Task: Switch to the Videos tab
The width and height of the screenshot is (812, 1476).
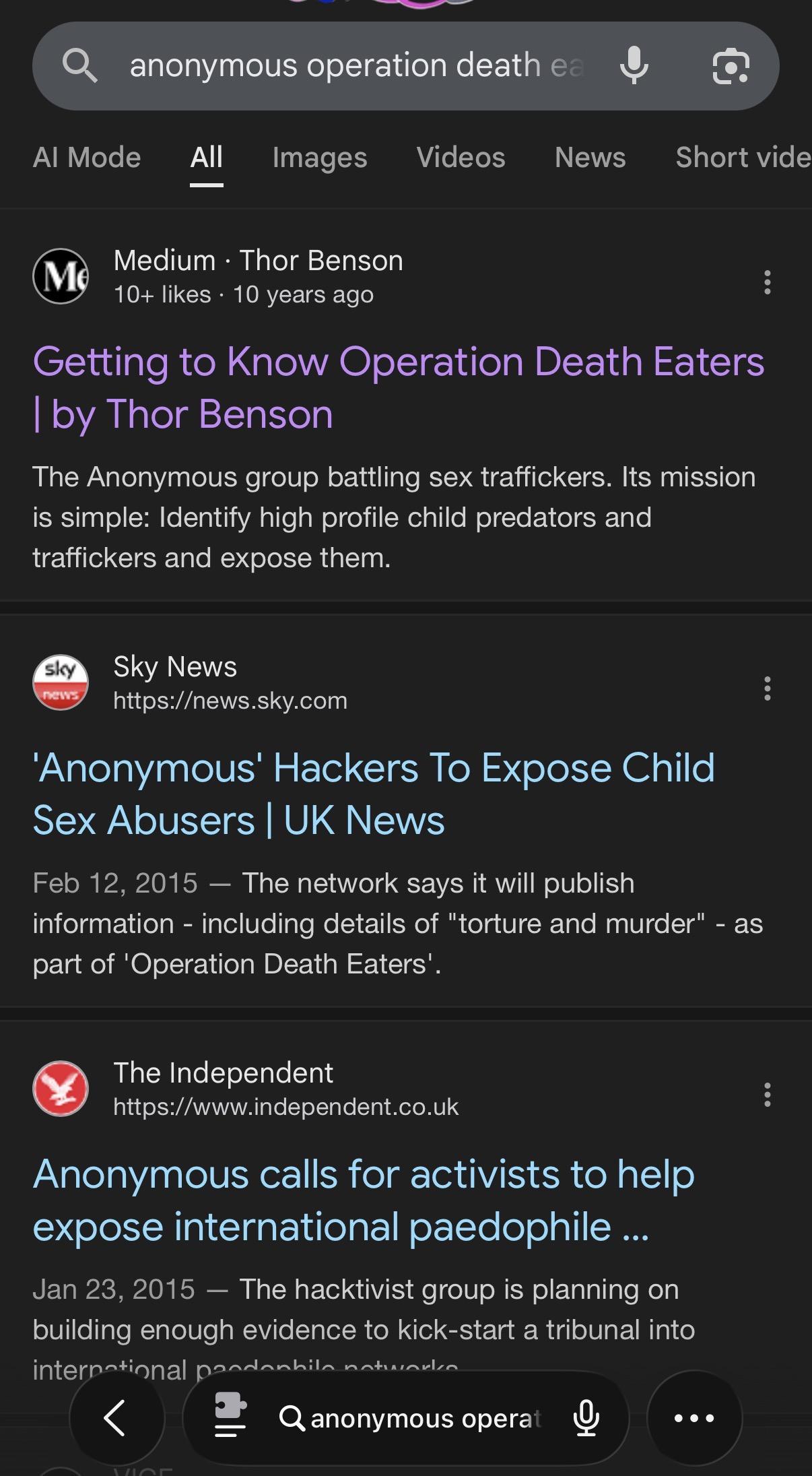Action: coord(461,158)
